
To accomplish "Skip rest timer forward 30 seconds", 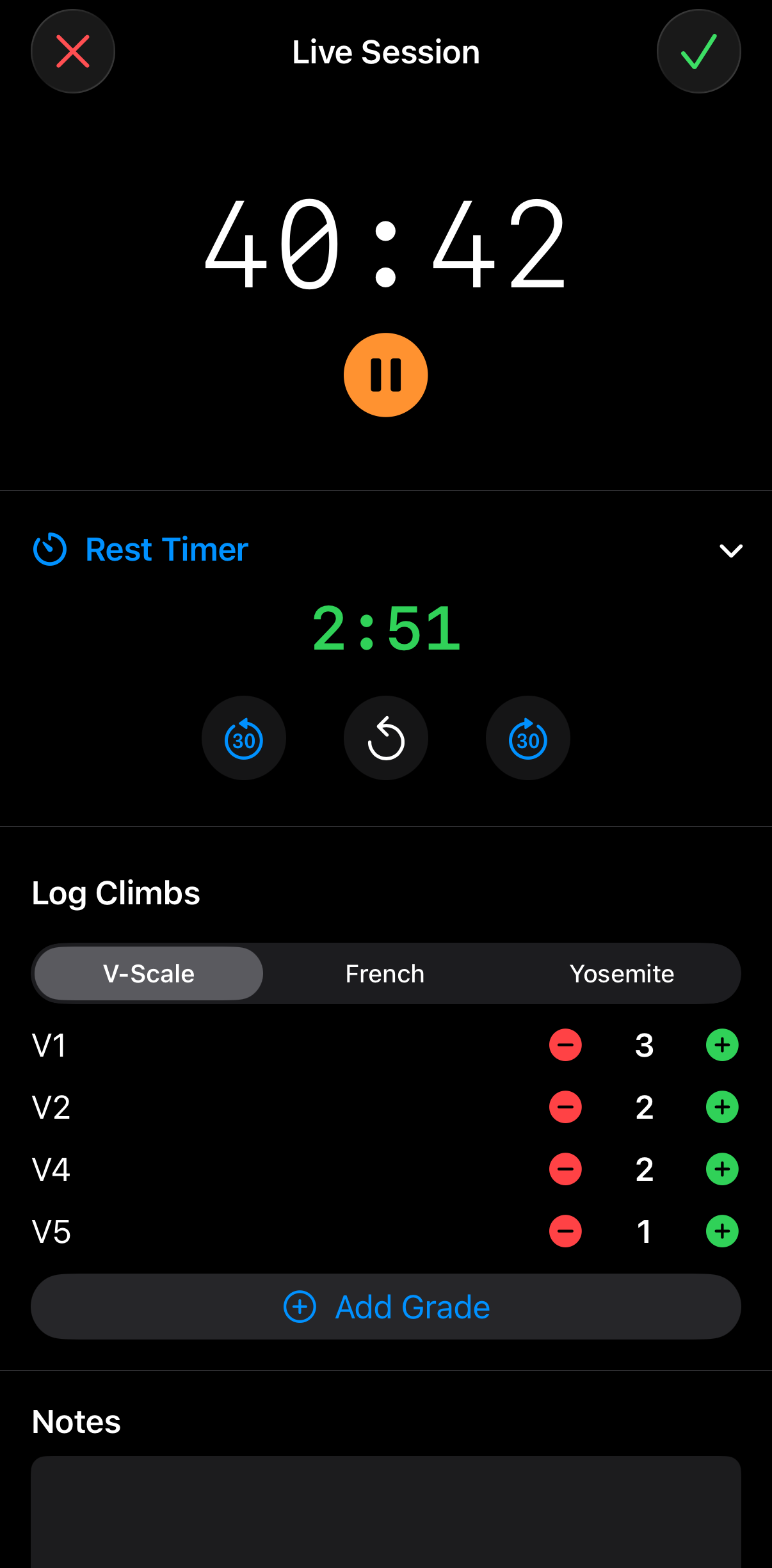I will [x=527, y=737].
